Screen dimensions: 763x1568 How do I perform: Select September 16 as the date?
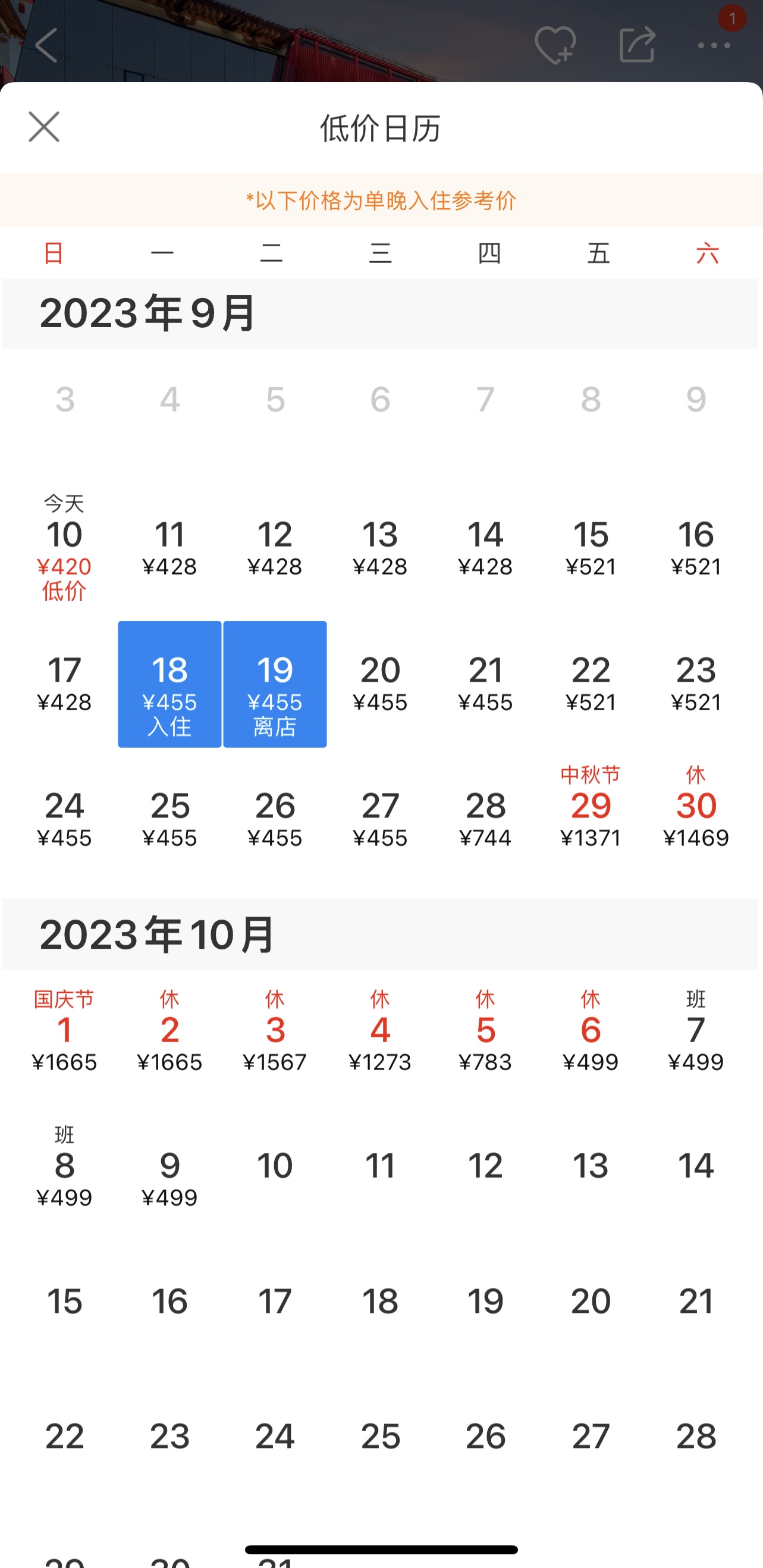point(696,548)
